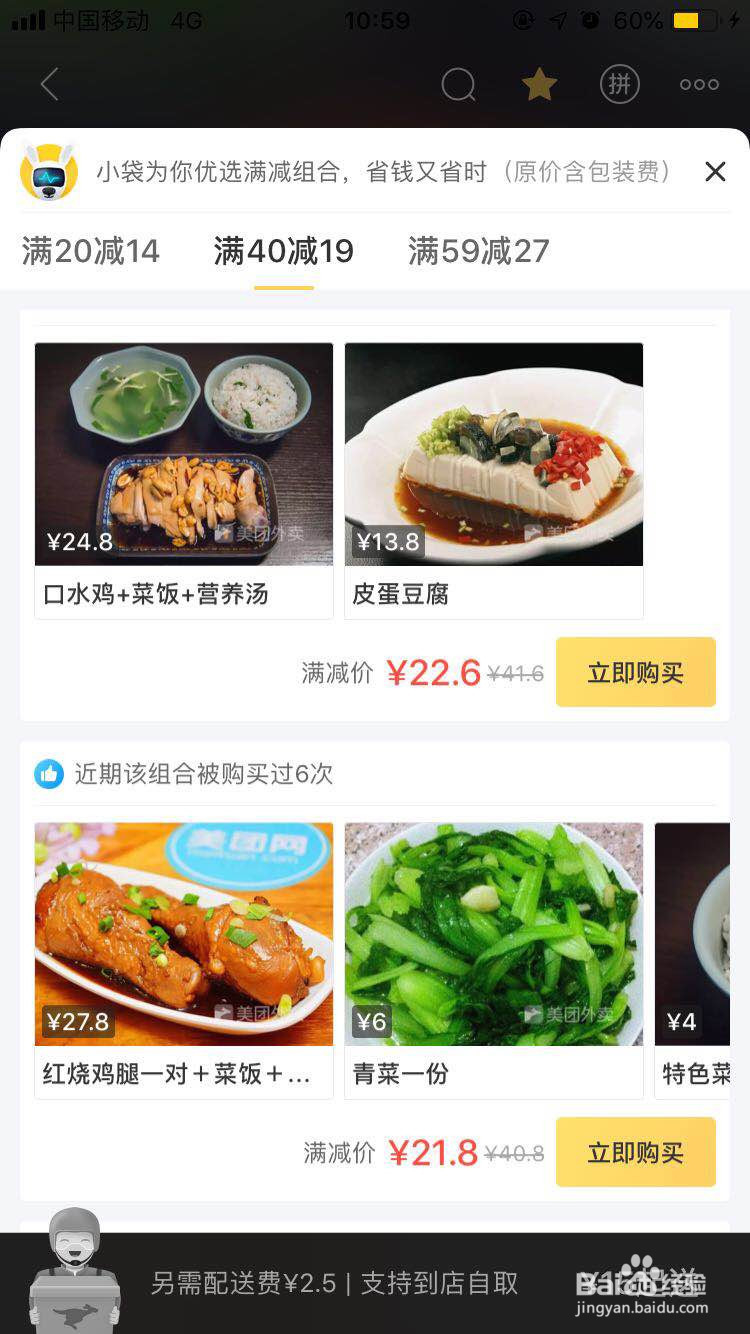This screenshot has height=1334, width=750.
Task: Open more options with the three-dots icon
Action: (698, 84)
